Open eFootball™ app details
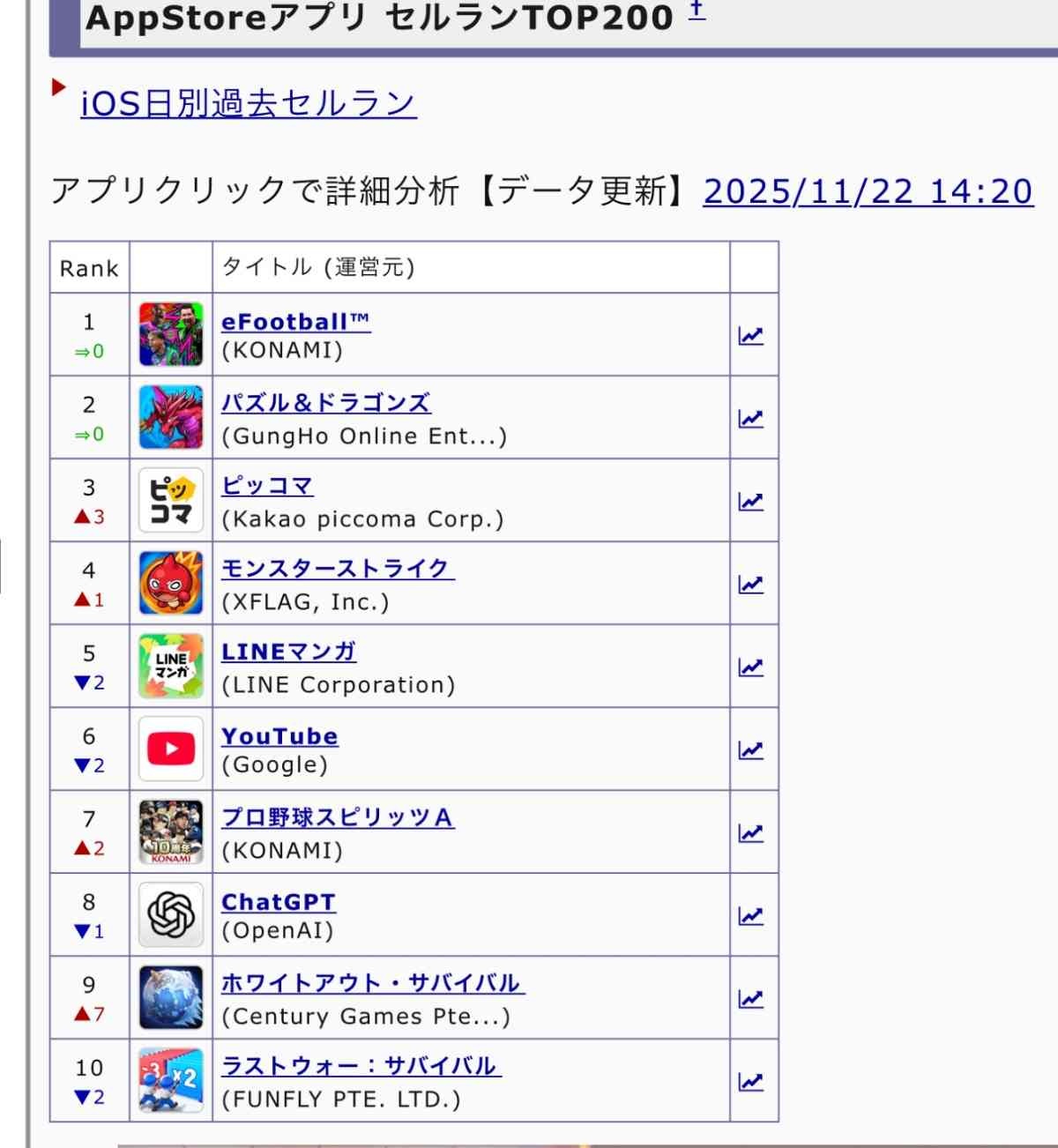The height and width of the screenshot is (1148, 1058). click(295, 322)
